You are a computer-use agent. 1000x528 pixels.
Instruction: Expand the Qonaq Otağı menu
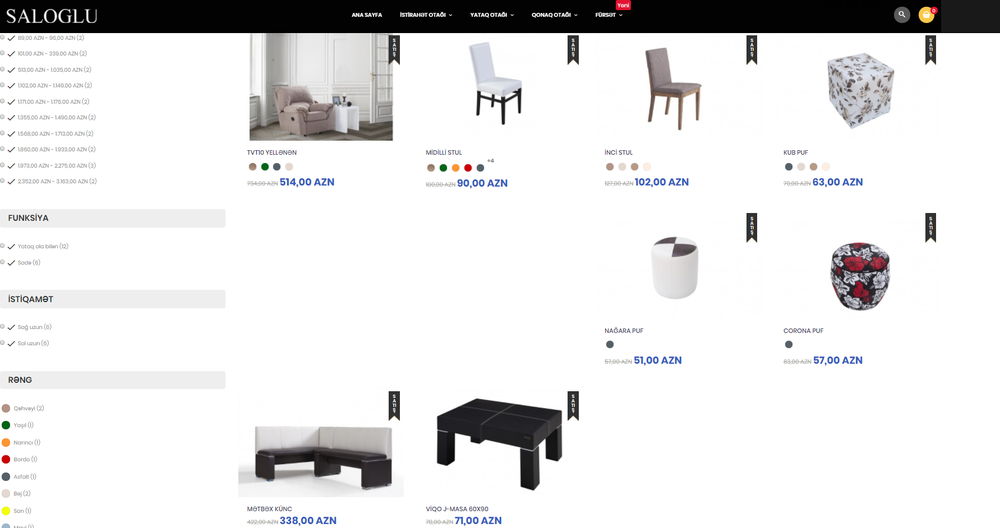pos(554,15)
